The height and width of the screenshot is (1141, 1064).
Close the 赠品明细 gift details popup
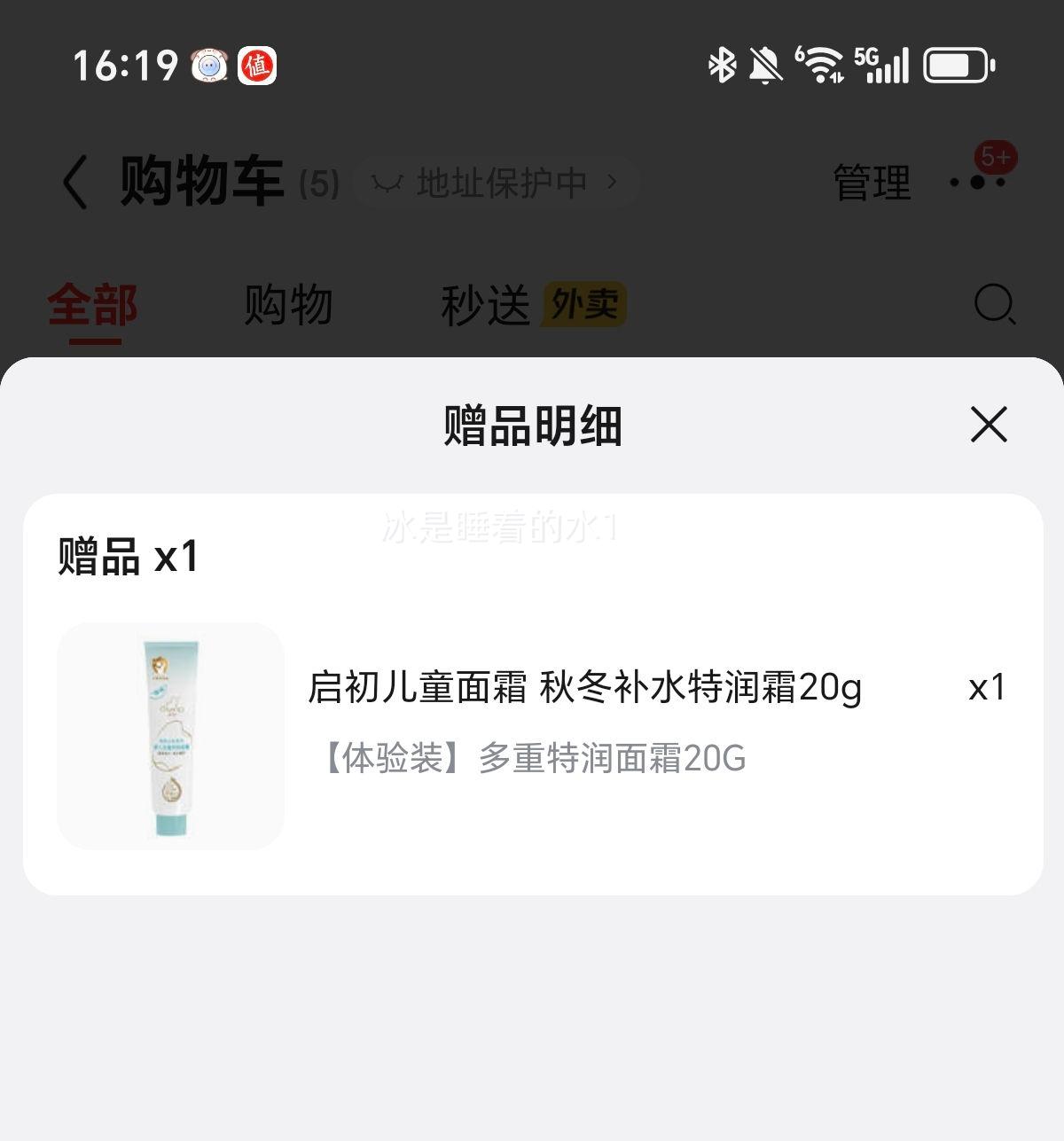[x=988, y=425]
